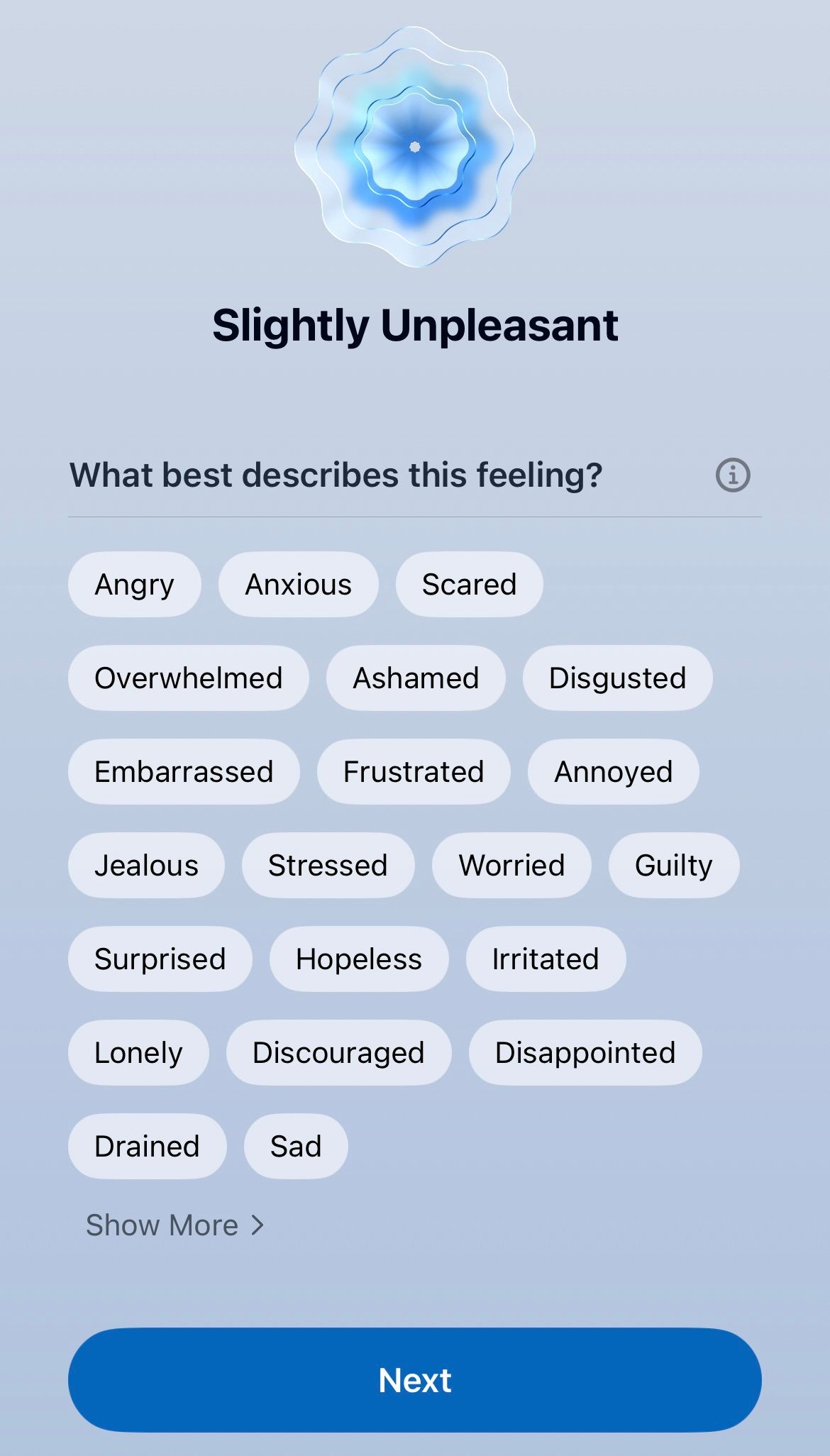Continue with the Next button
Screen dimensions: 830x1456
tap(415, 1380)
